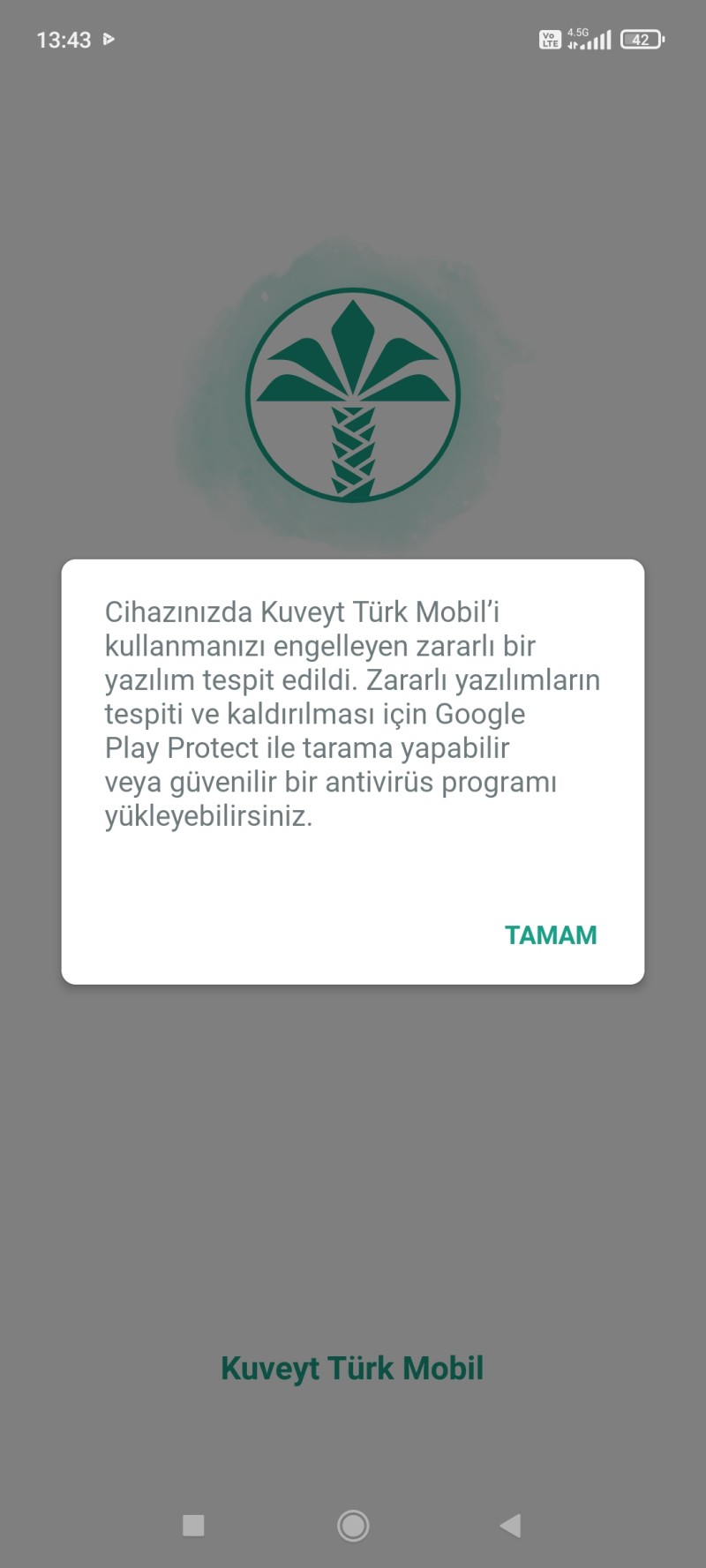The image size is (706, 1568).
Task: Go back using the system back button
Action: (510, 1525)
